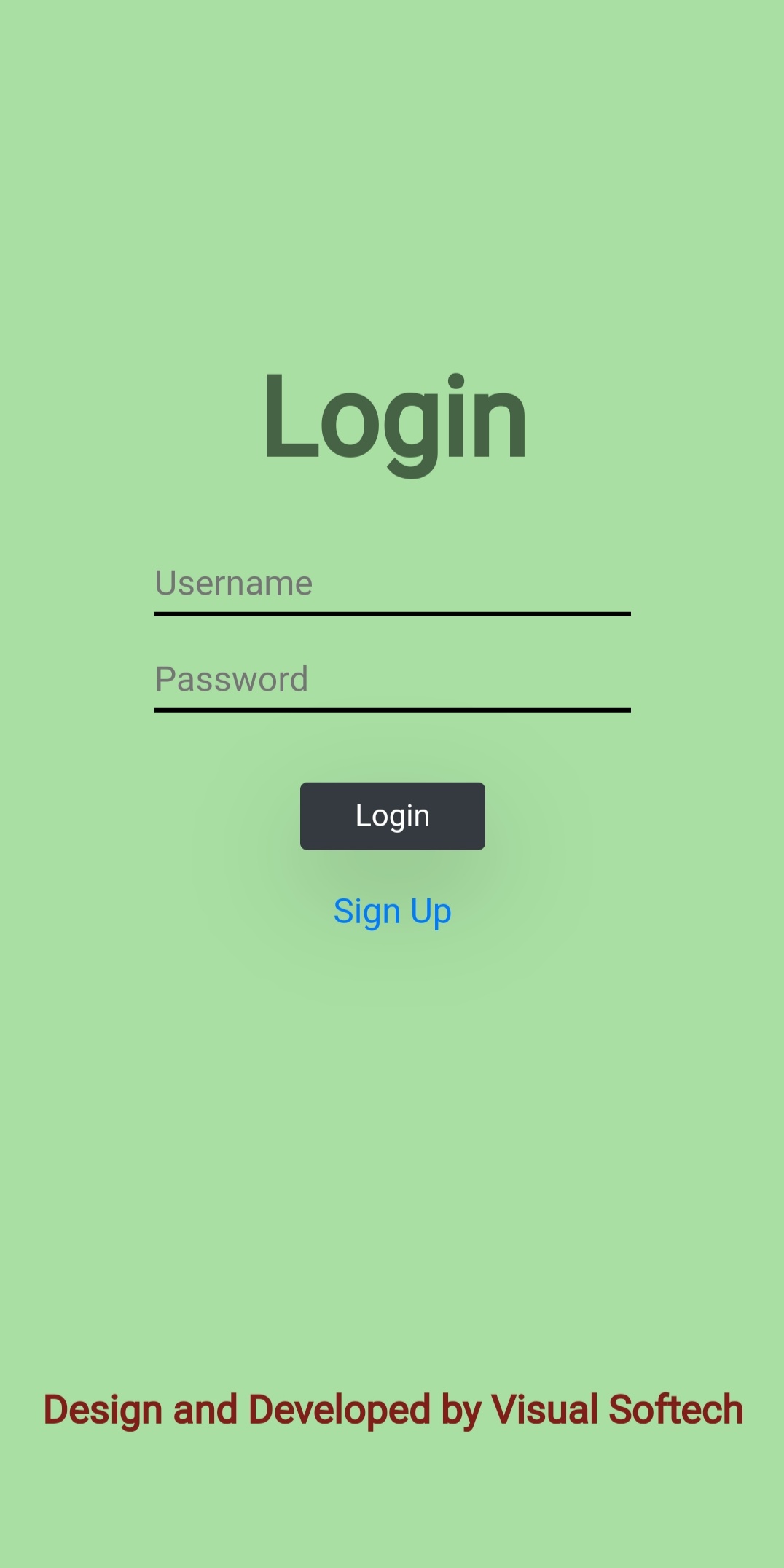This screenshot has height=1568, width=784.
Task: Open the Sign Up link
Action: [x=392, y=912]
